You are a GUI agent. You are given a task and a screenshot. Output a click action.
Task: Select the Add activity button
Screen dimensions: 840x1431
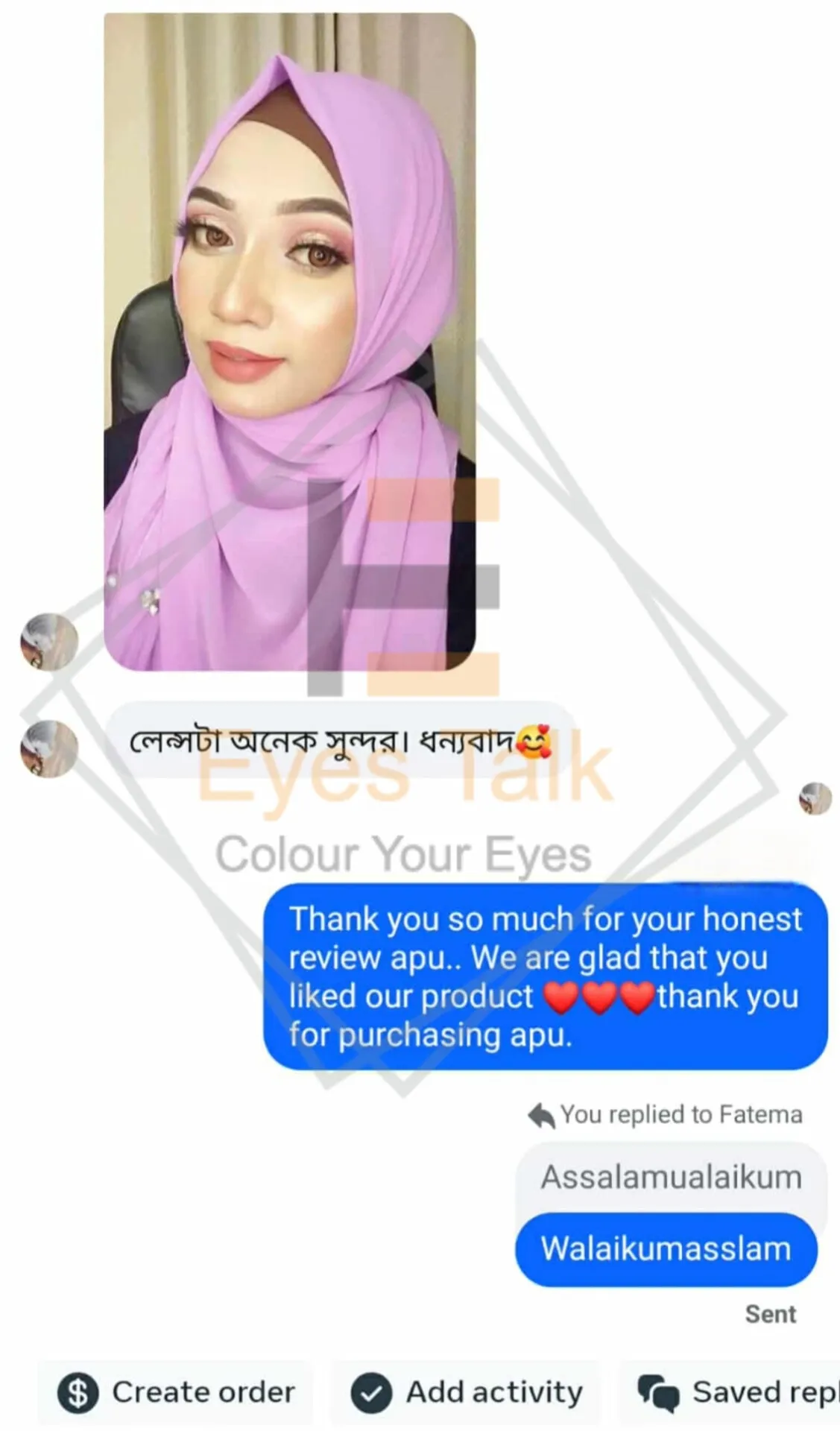pos(467,1391)
